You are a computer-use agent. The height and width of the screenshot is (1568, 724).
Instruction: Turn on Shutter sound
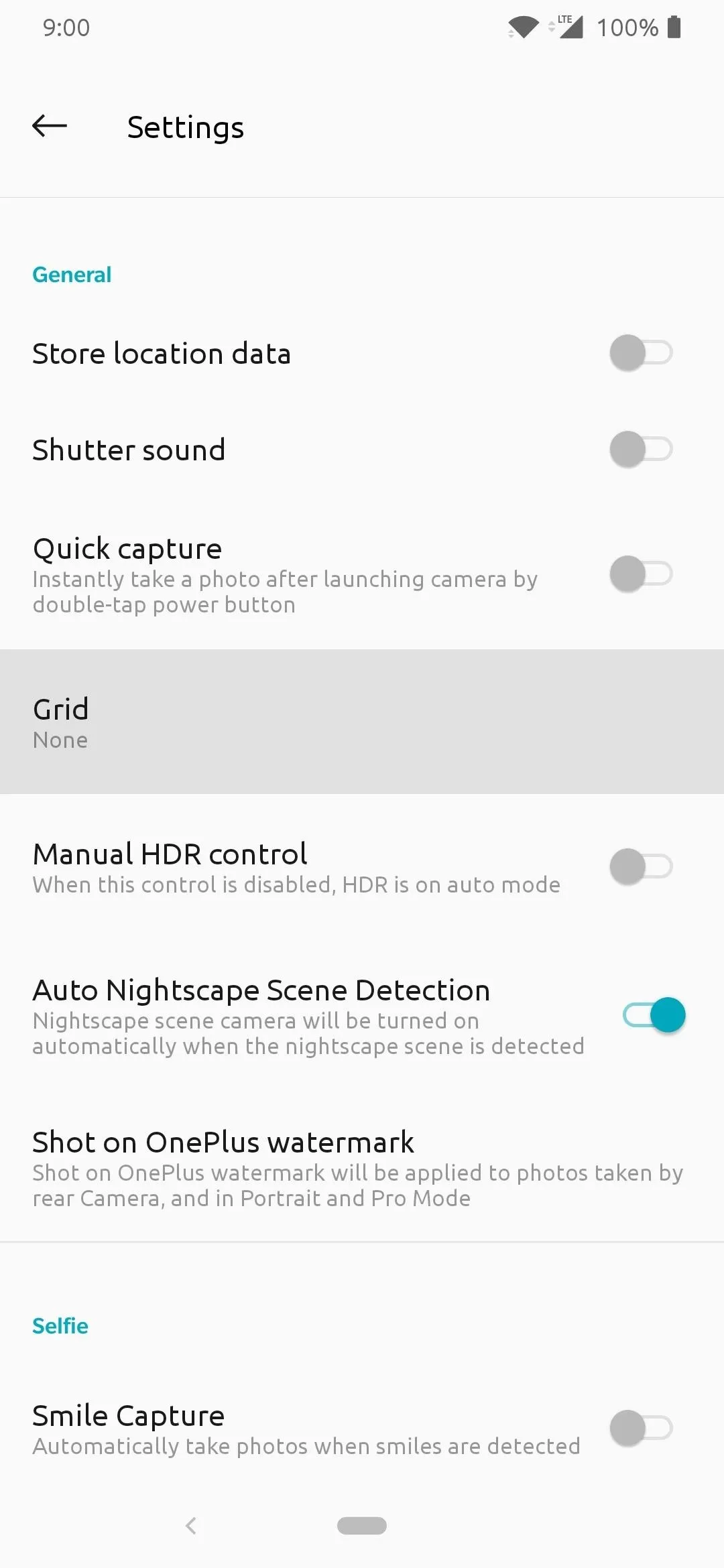pyautogui.click(x=641, y=449)
